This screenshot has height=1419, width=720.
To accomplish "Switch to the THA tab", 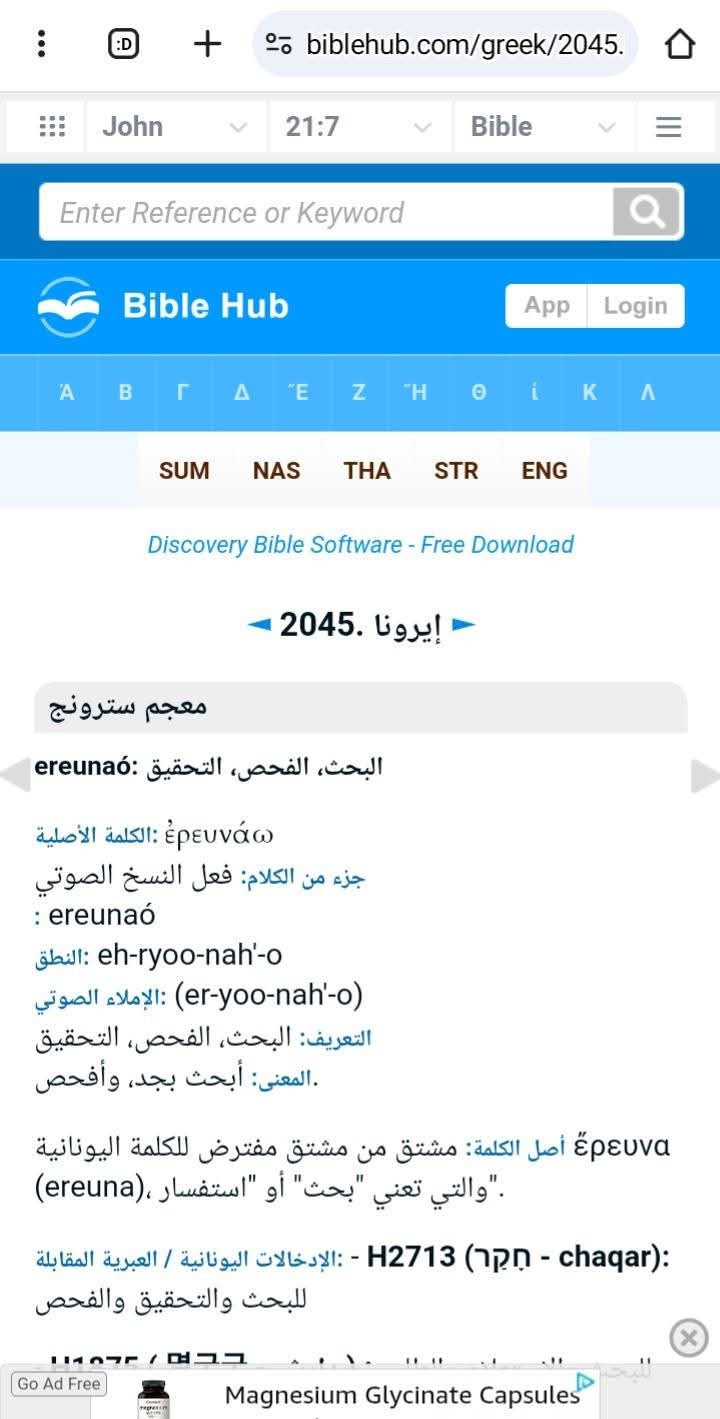I will coord(367,470).
